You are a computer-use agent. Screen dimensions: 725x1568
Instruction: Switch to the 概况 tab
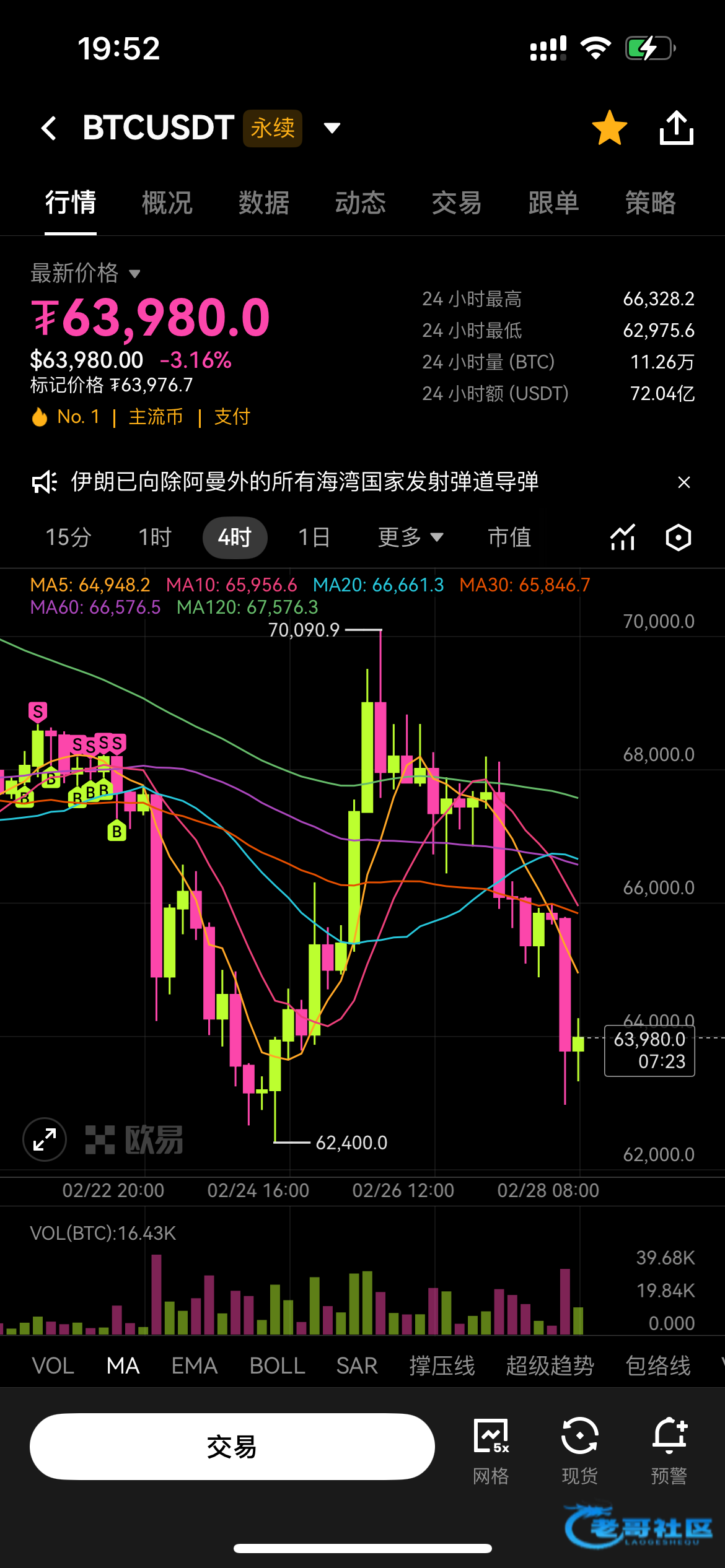[167, 203]
